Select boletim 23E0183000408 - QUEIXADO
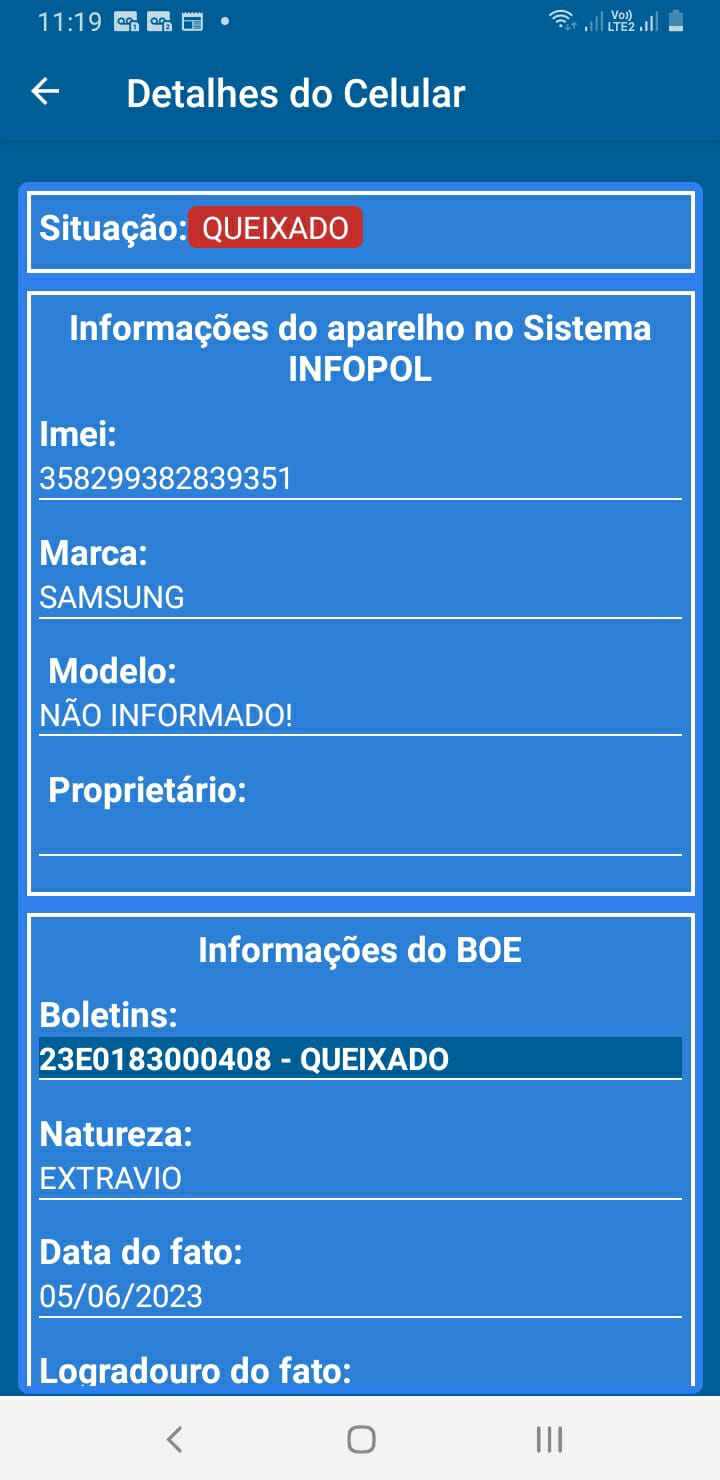720x1480 pixels. pos(360,1059)
